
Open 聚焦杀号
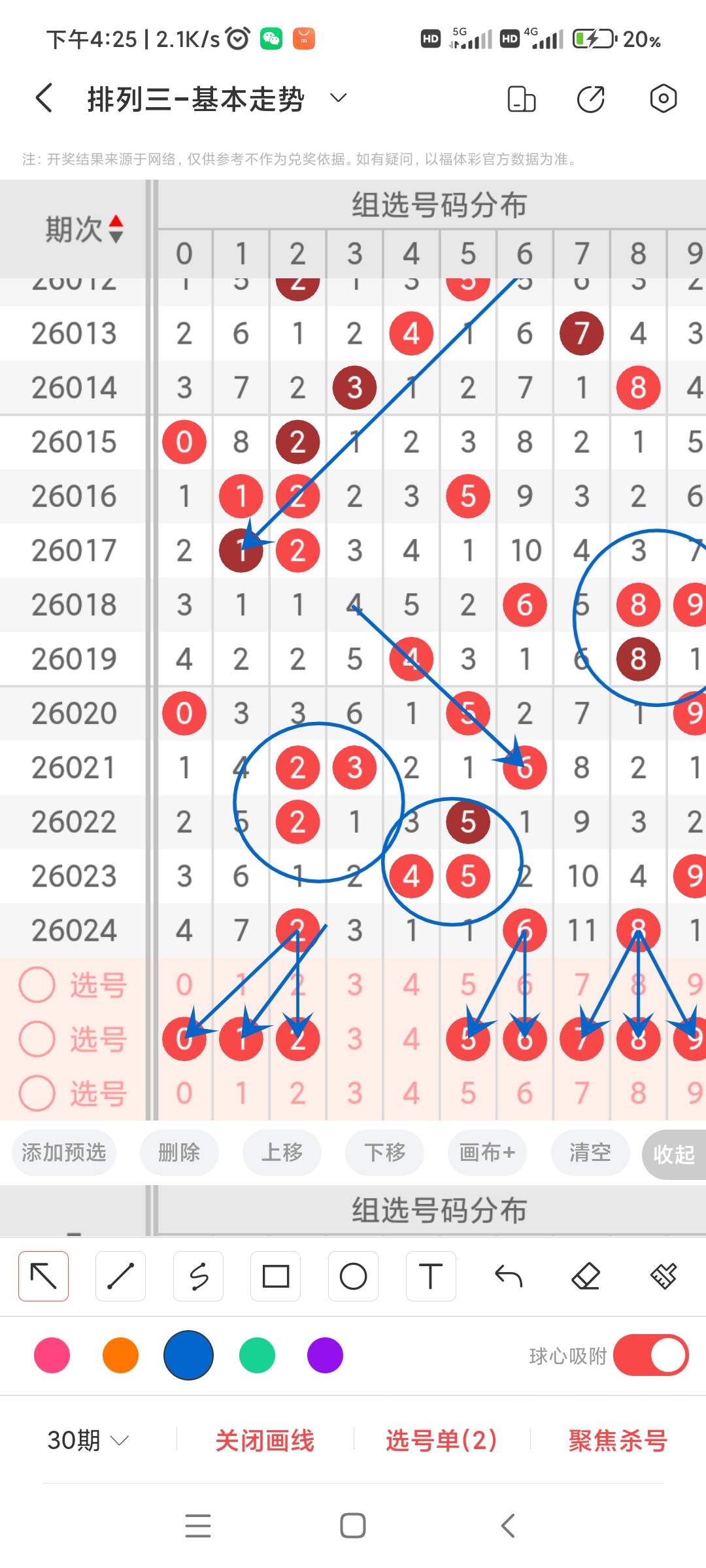618,1440
